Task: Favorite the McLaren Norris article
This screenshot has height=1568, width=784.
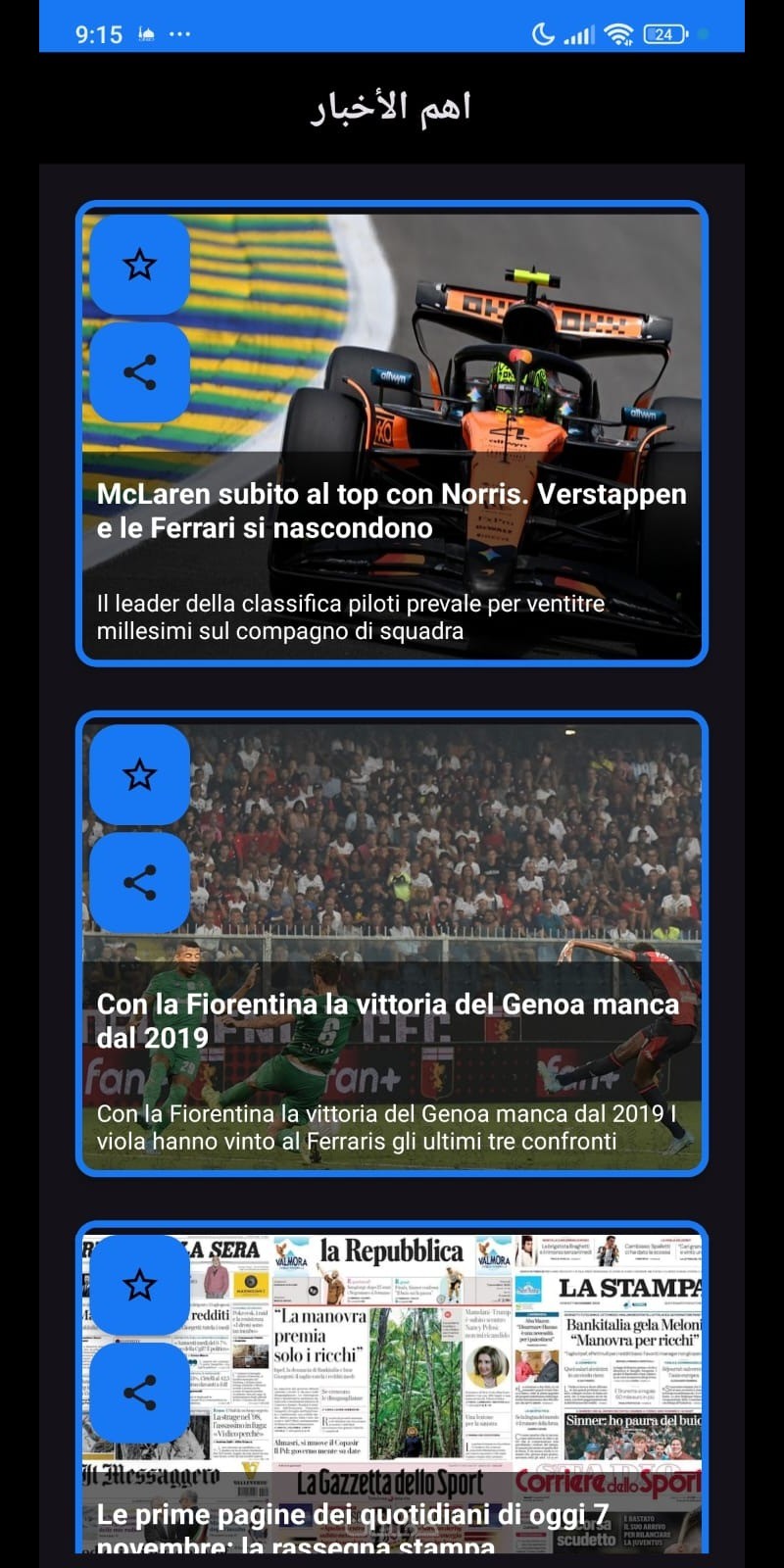Action: [x=139, y=265]
